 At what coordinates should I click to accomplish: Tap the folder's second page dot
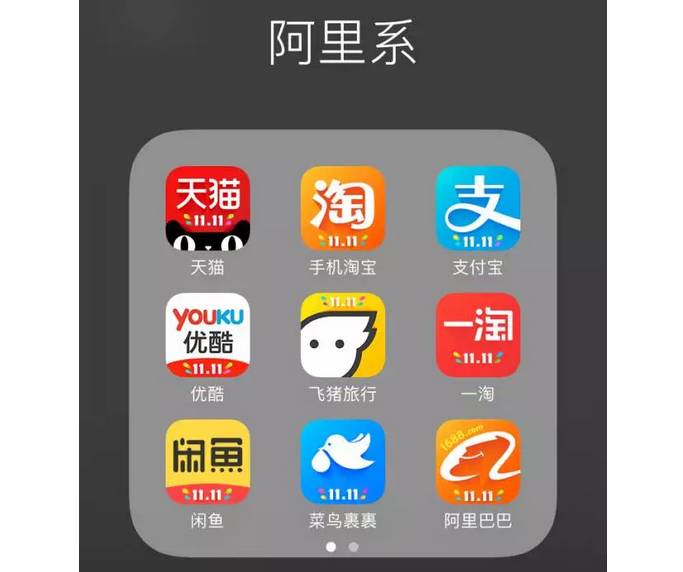coord(353,547)
